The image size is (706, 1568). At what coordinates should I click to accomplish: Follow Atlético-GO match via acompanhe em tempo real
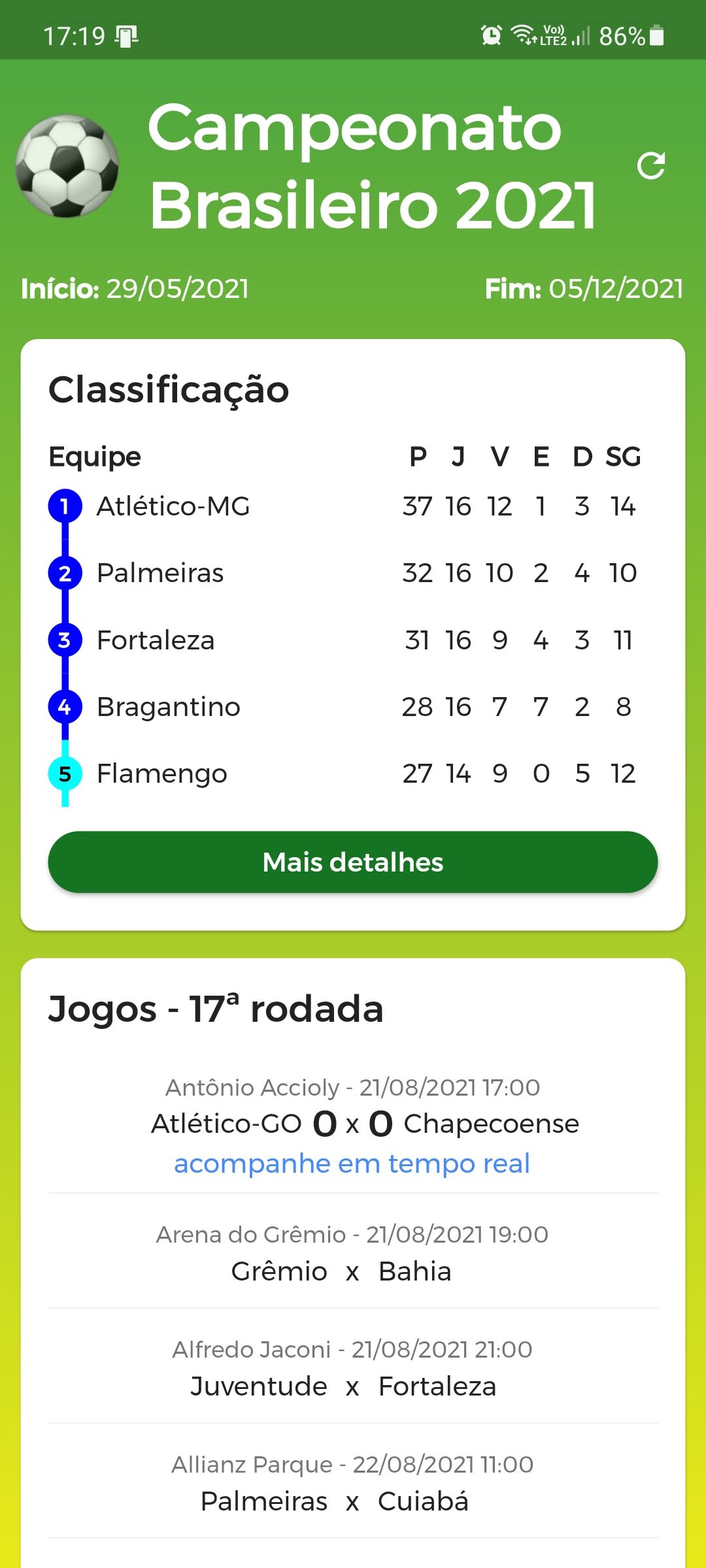click(x=352, y=1164)
